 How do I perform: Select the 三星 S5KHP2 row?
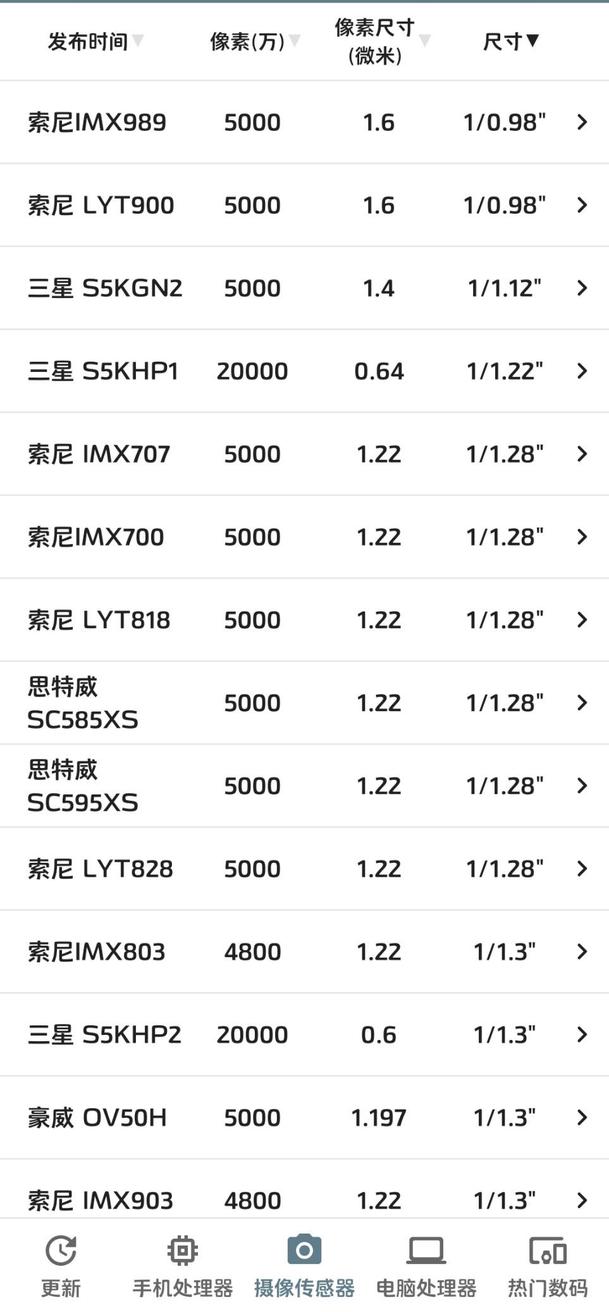pyautogui.click(x=304, y=1035)
